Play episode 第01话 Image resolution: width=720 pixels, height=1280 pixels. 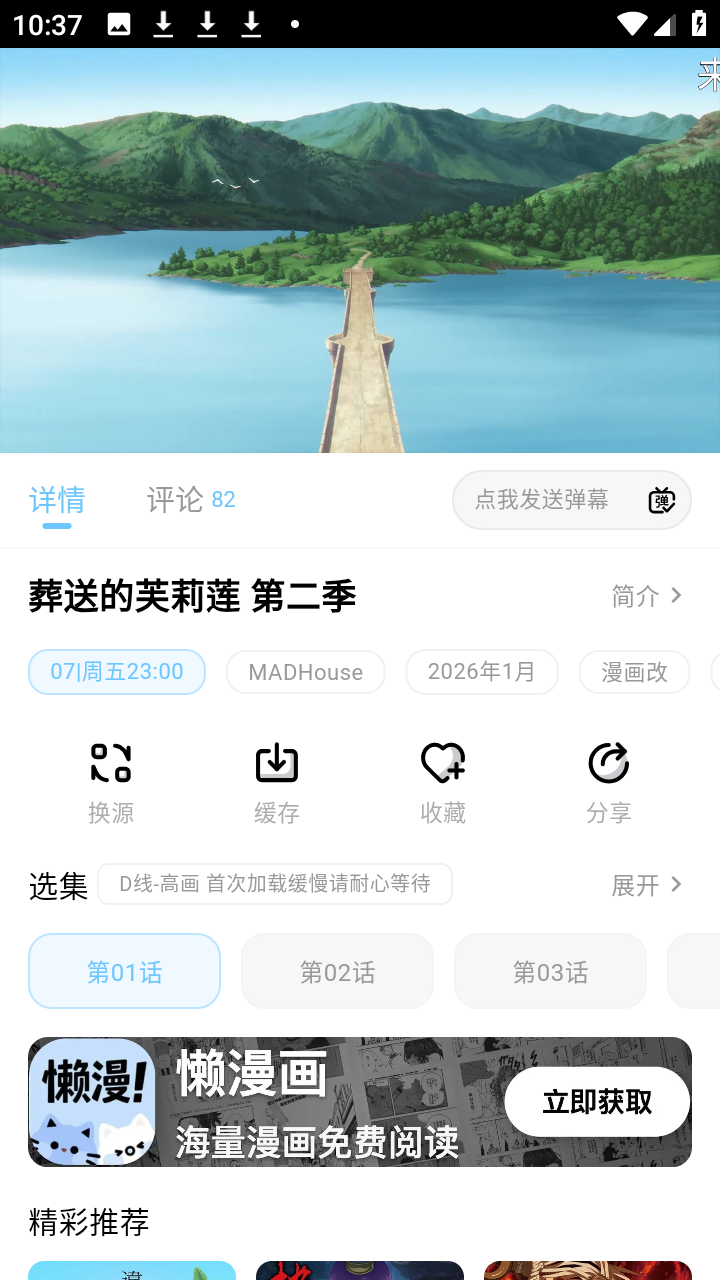[x=124, y=971]
